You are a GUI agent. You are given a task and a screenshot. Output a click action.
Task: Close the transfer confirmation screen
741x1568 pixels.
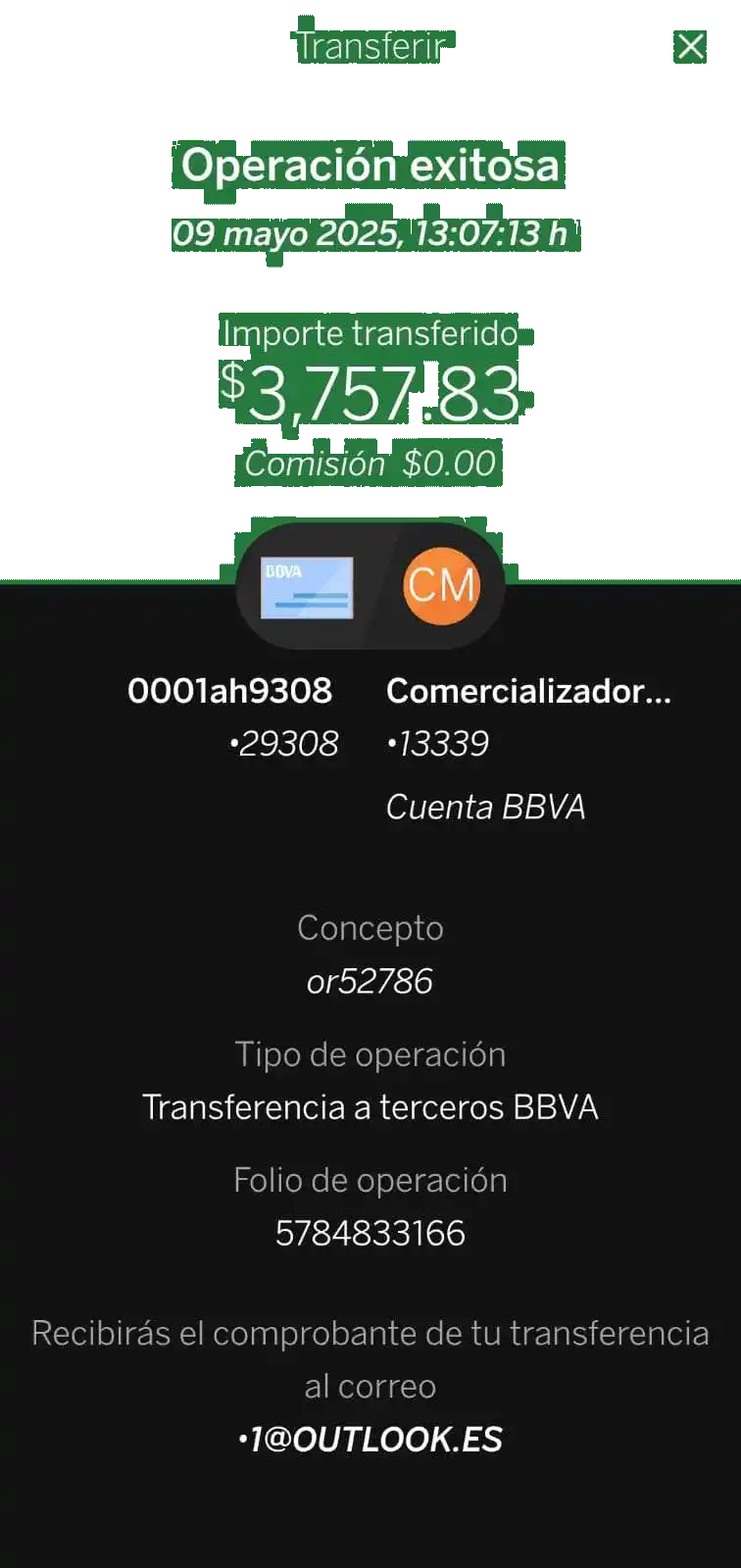point(691,46)
